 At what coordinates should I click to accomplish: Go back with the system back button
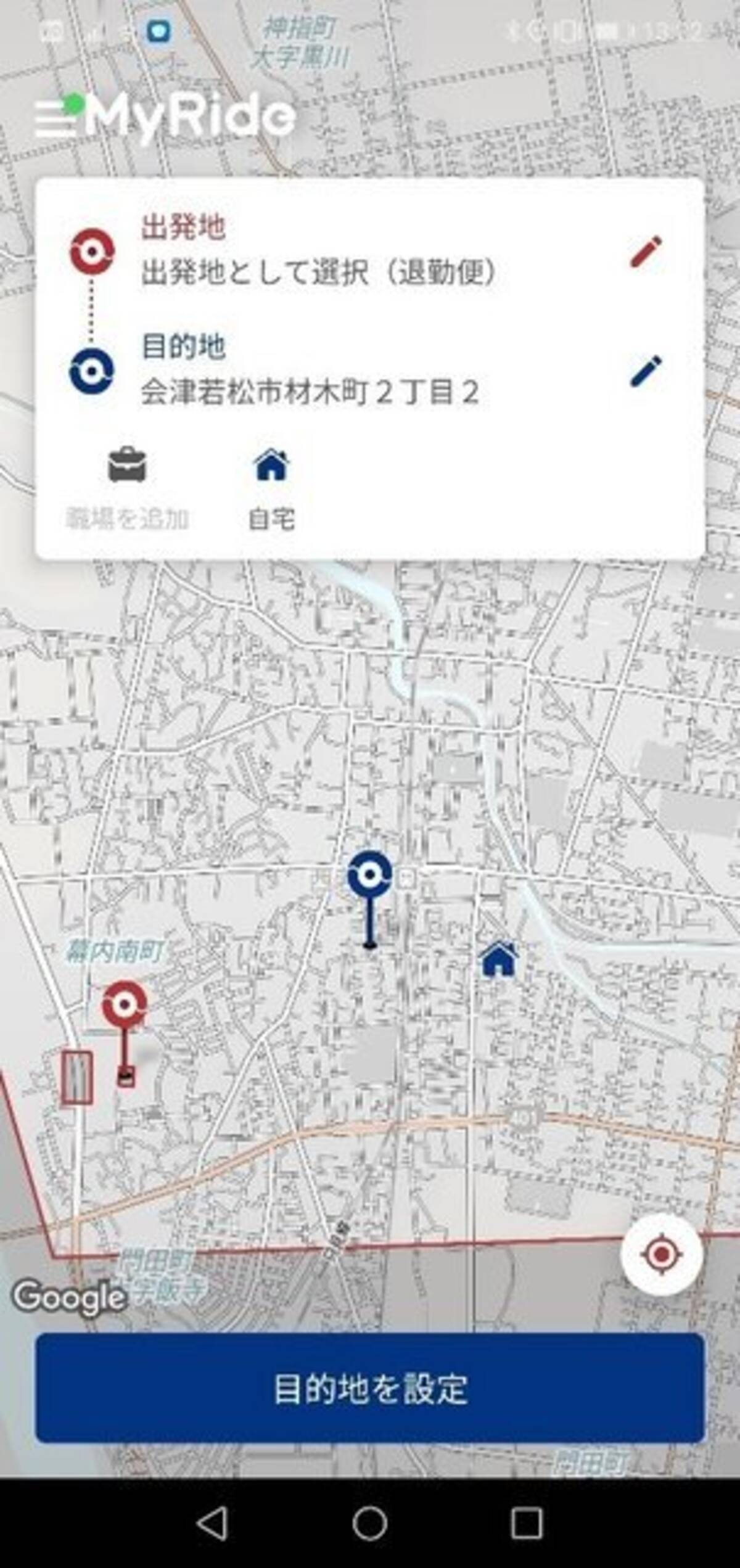pos(212,1523)
